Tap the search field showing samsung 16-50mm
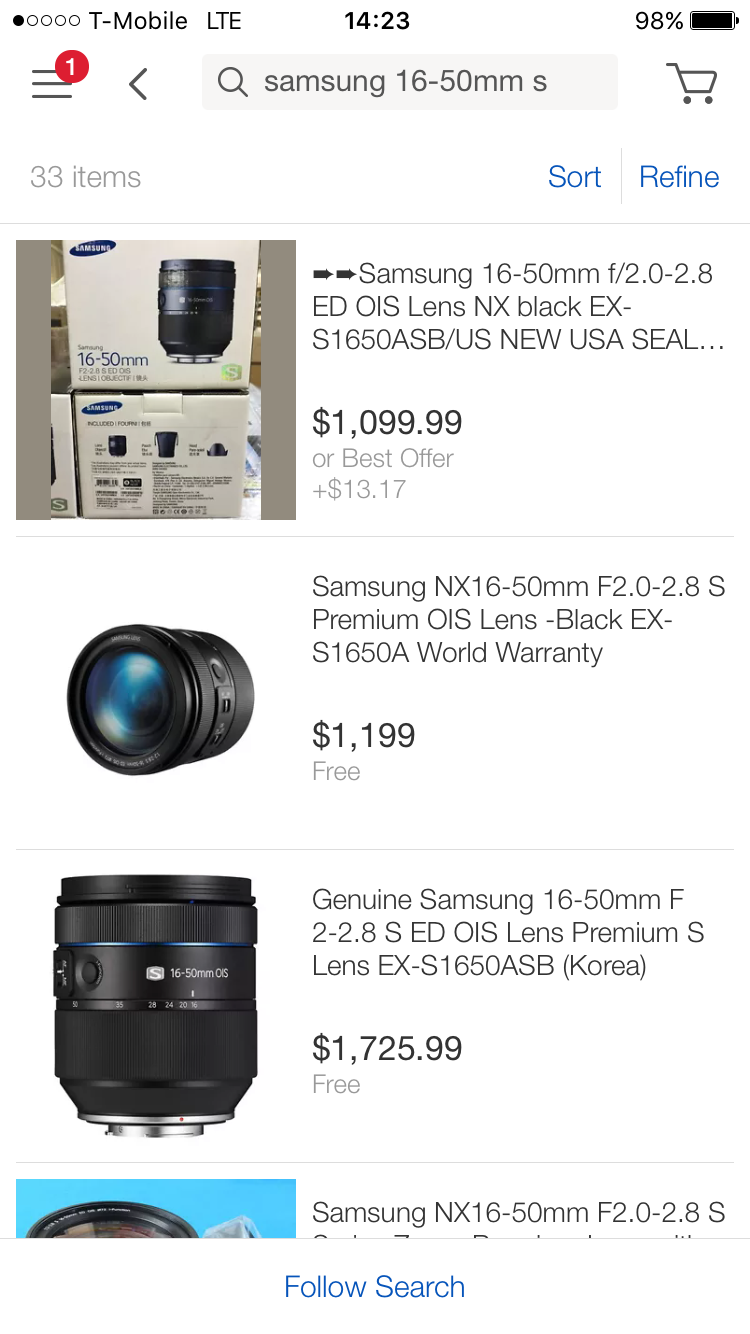Viewport: 750px width, 1334px height. (410, 82)
